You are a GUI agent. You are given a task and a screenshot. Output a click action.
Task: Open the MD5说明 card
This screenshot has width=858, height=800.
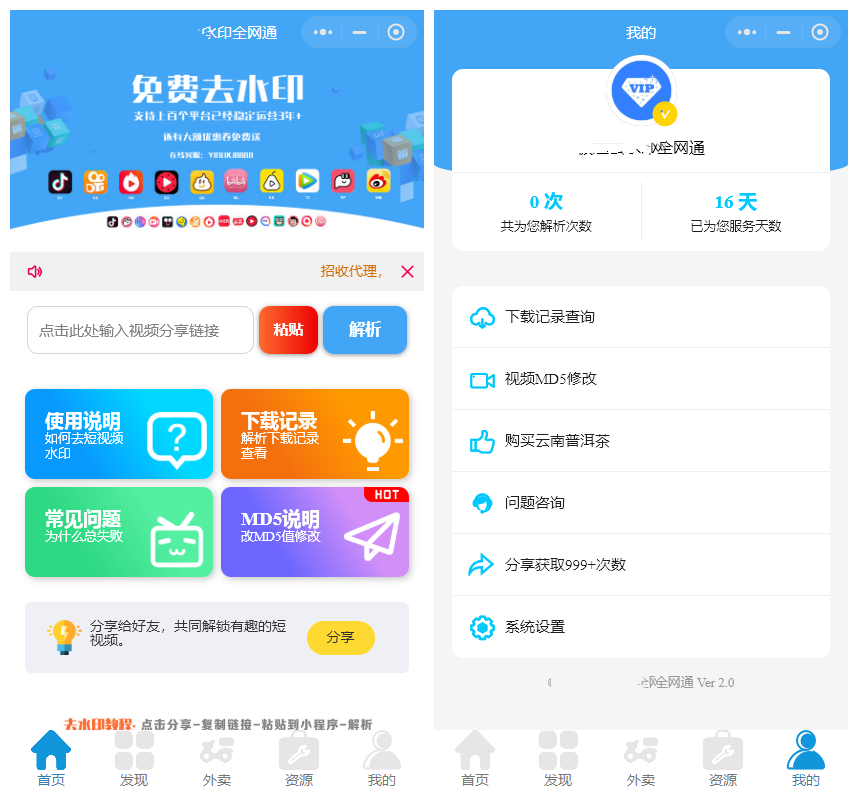[x=314, y=532]
